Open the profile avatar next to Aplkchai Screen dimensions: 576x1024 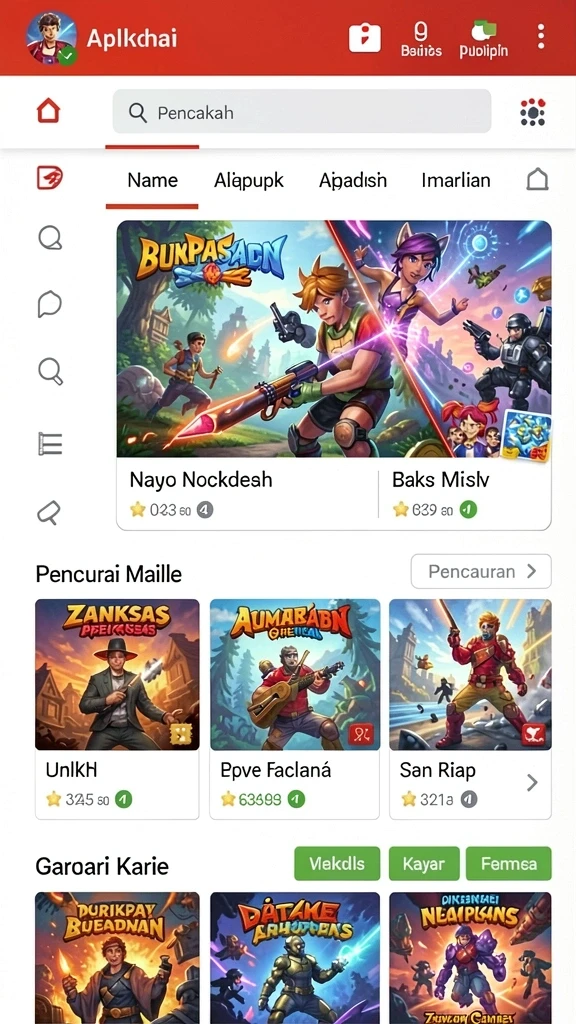coord(51,38)
